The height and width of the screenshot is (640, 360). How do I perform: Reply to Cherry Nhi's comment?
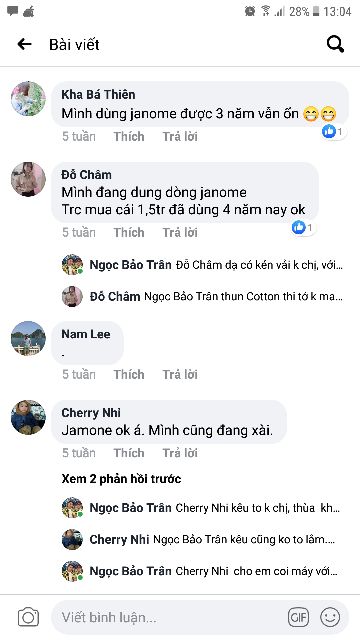(180, 453)
